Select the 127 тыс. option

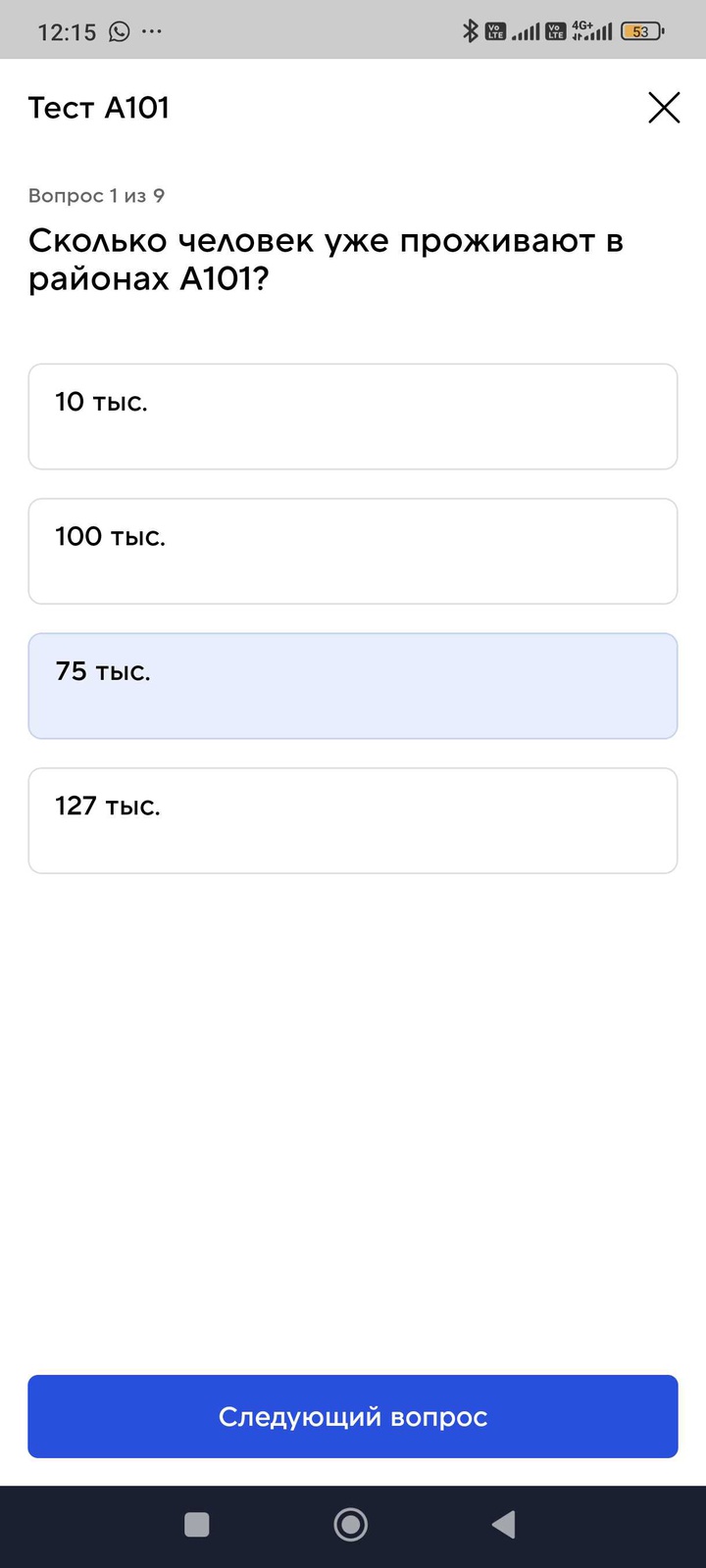(x=353, y=820)
